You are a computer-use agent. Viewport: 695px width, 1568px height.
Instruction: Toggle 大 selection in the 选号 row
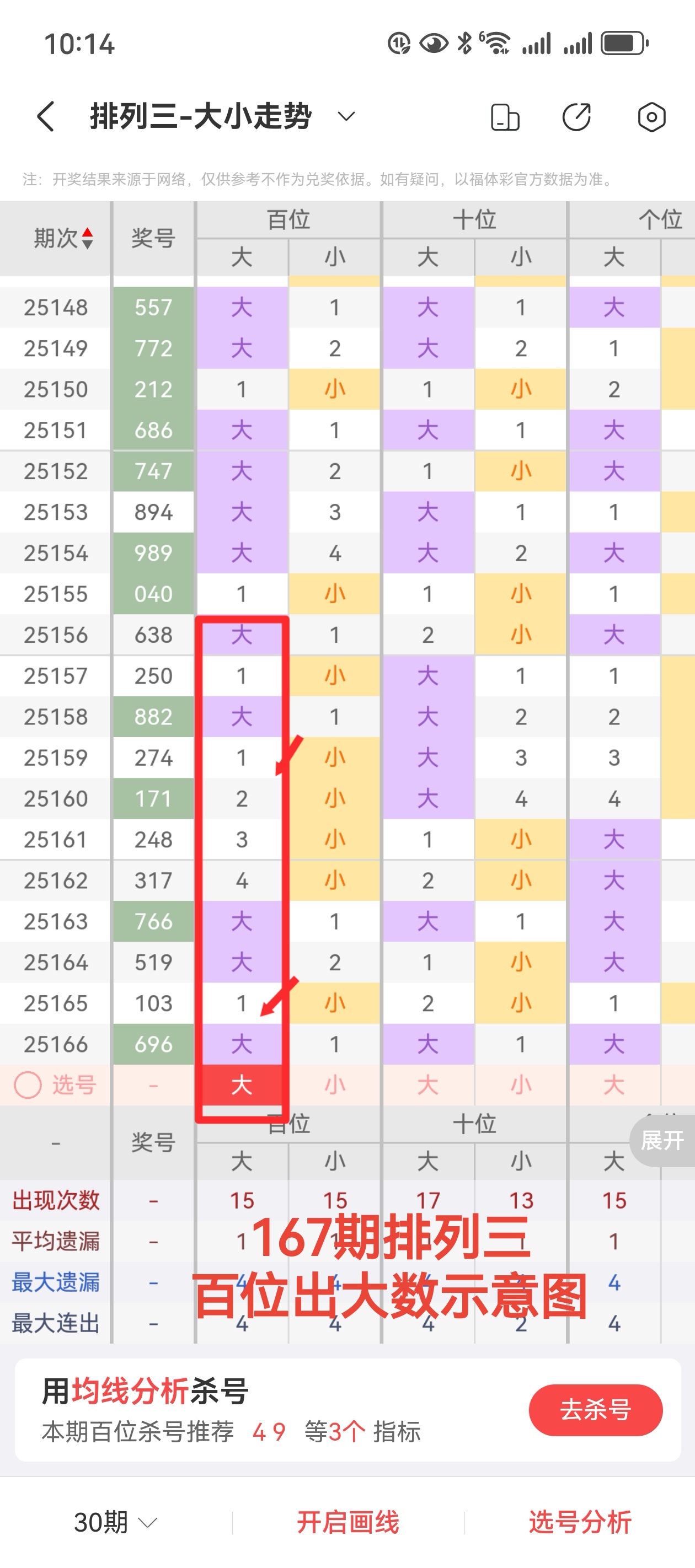[x=242, y=1084]
